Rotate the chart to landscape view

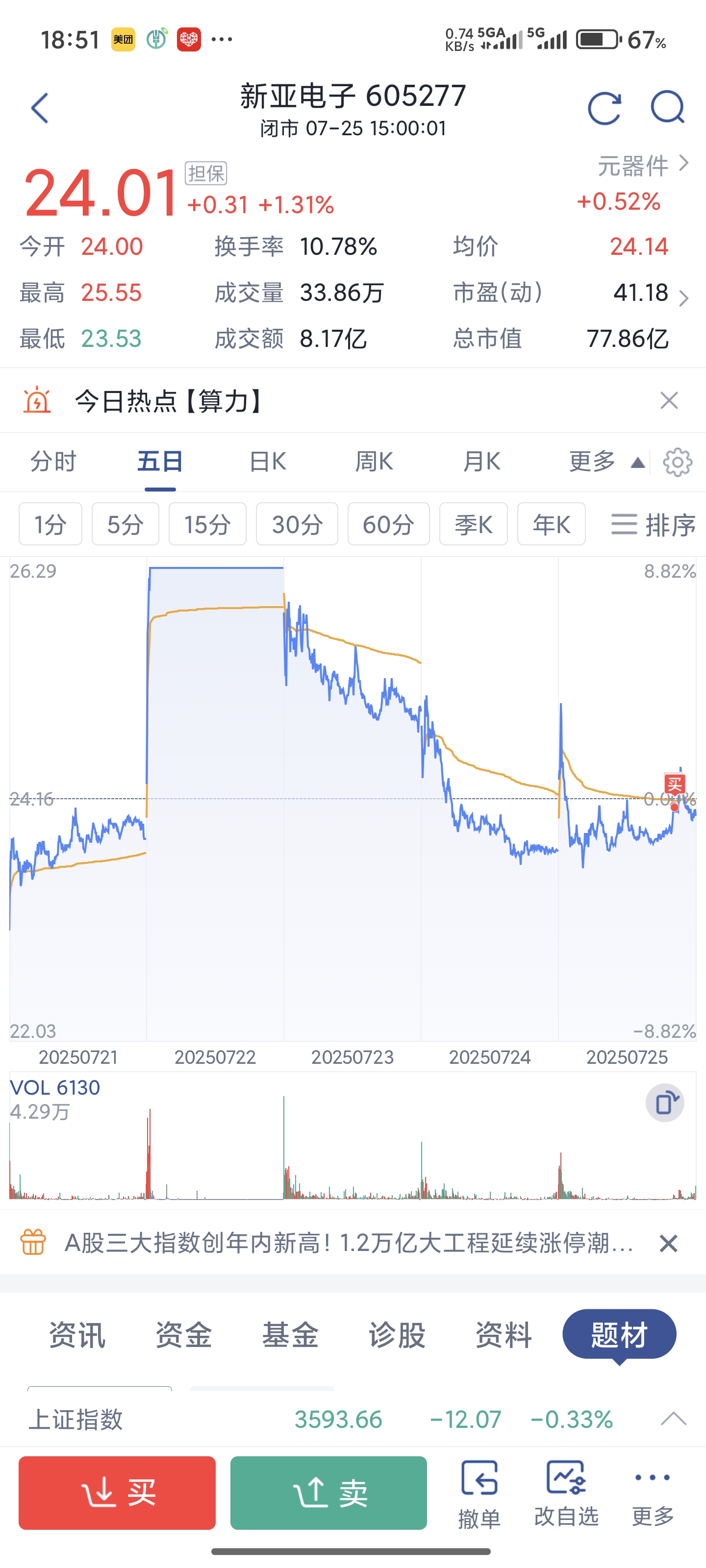pos(665,1102)
